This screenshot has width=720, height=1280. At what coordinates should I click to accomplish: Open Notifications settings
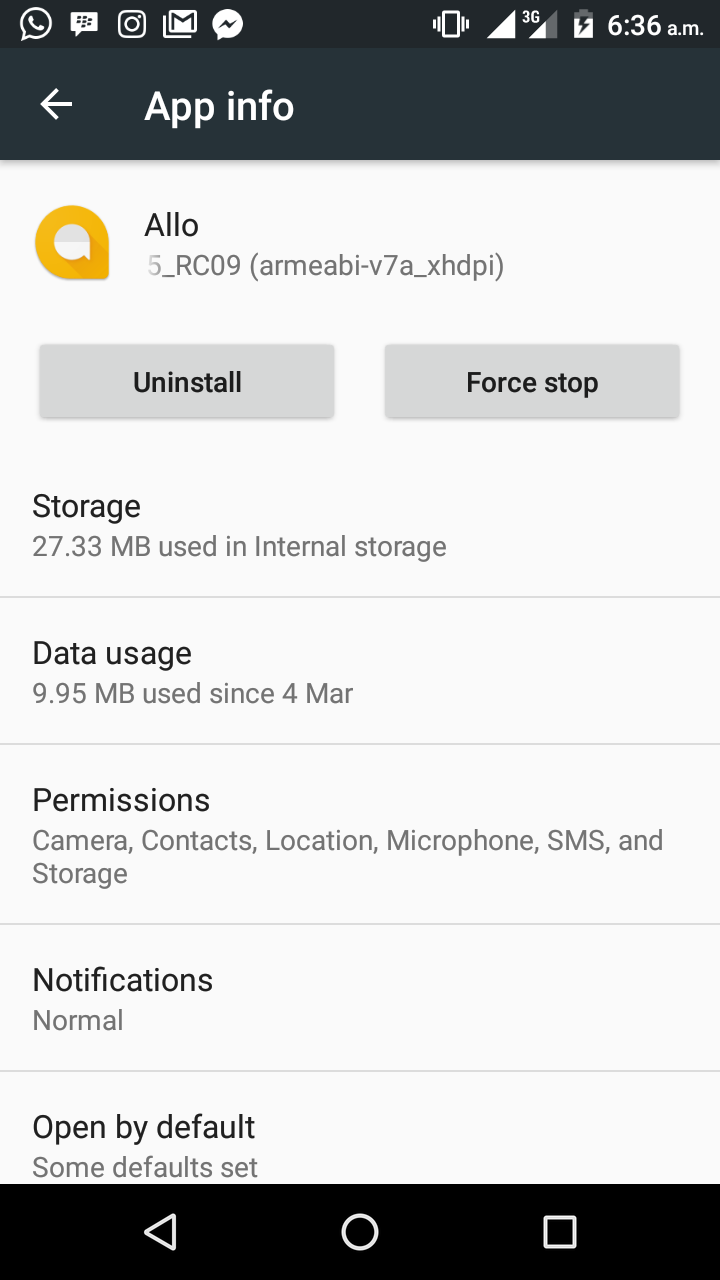pyautogui.click(x=360, y=998)
